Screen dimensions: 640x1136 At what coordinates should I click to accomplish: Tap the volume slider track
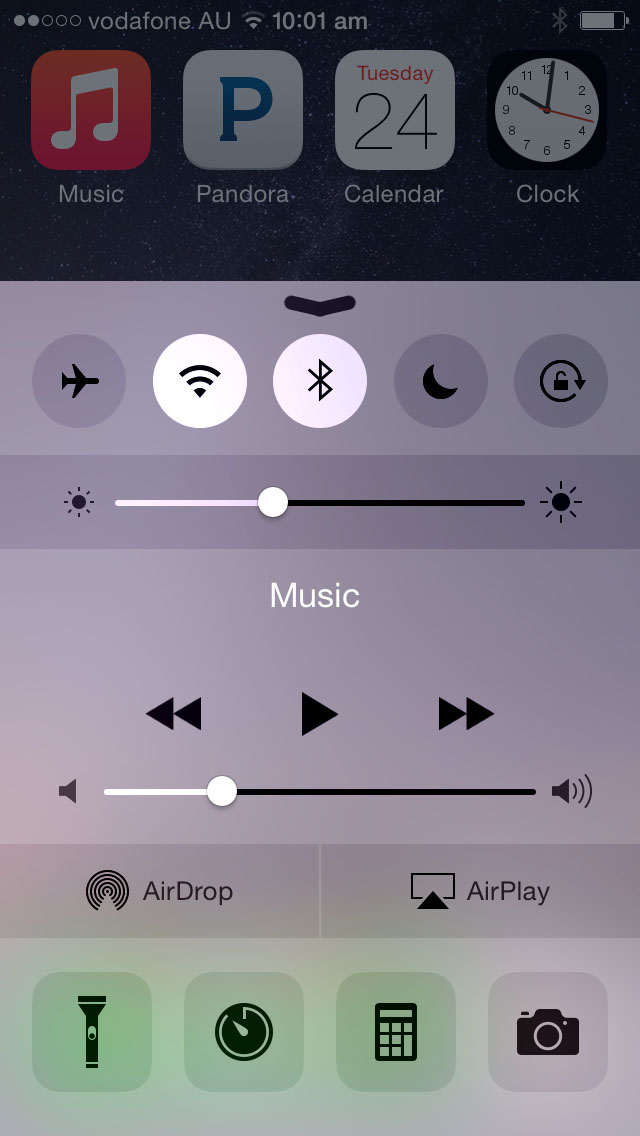(x=380, y=792)
